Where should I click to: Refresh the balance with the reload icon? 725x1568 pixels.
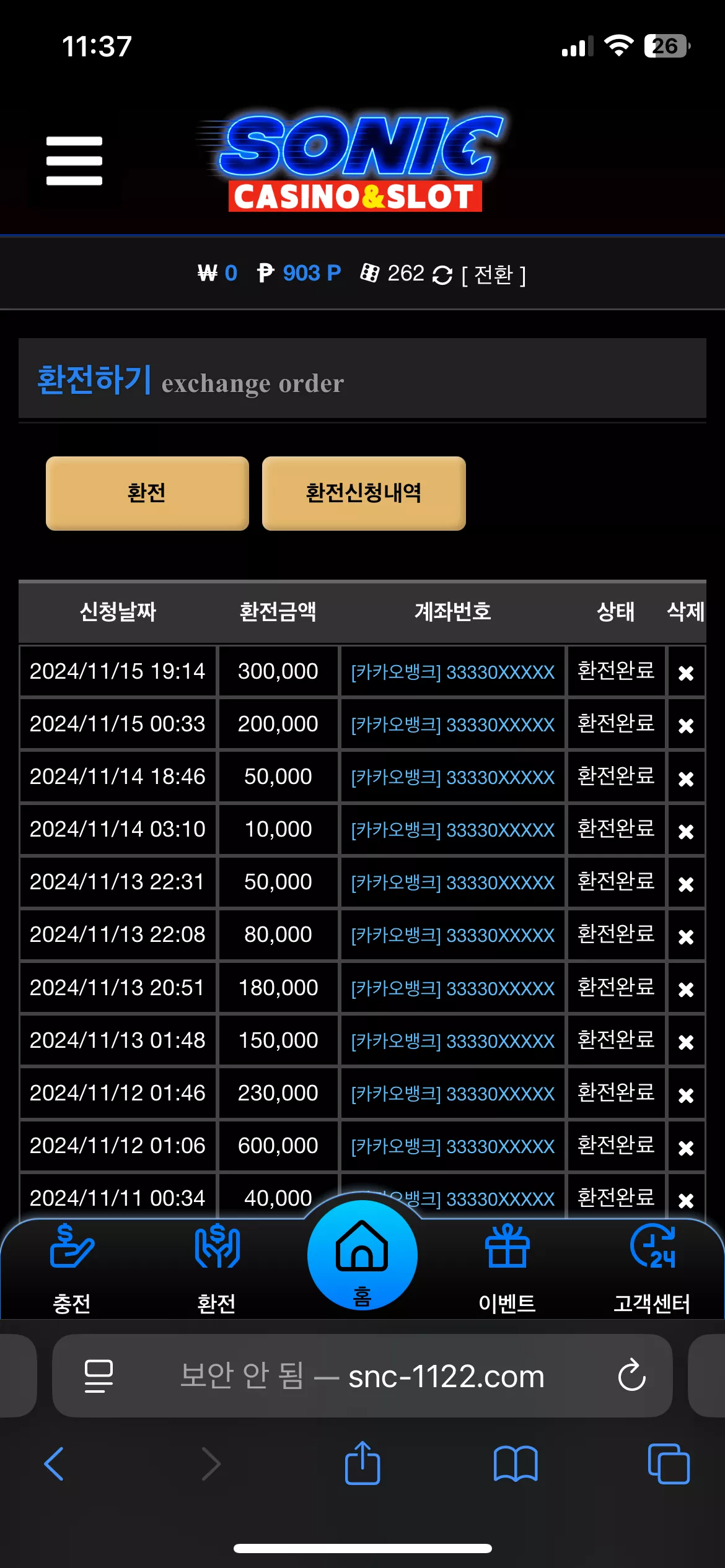(x=442, y=275)
